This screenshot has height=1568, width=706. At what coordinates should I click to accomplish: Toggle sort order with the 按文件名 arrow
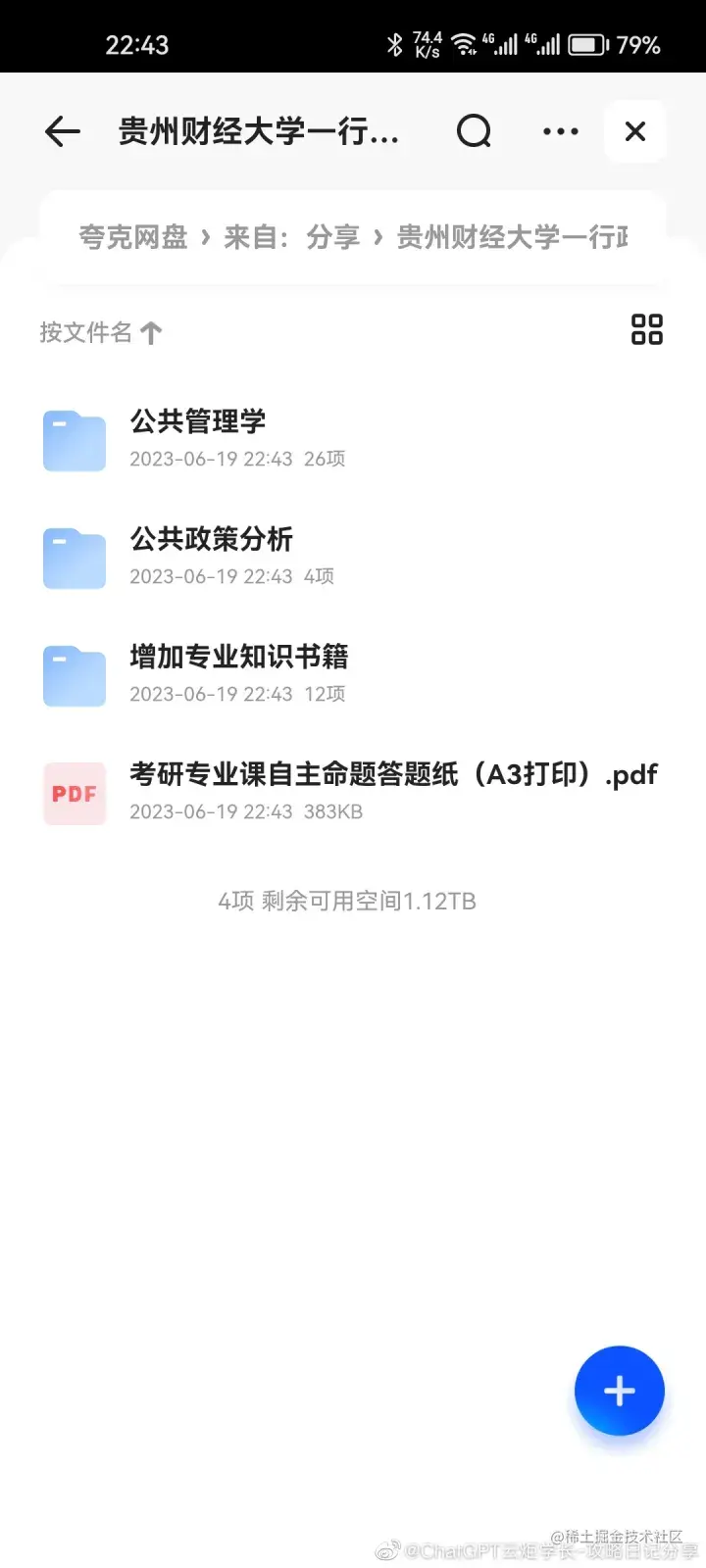click(x=149, y=332)
